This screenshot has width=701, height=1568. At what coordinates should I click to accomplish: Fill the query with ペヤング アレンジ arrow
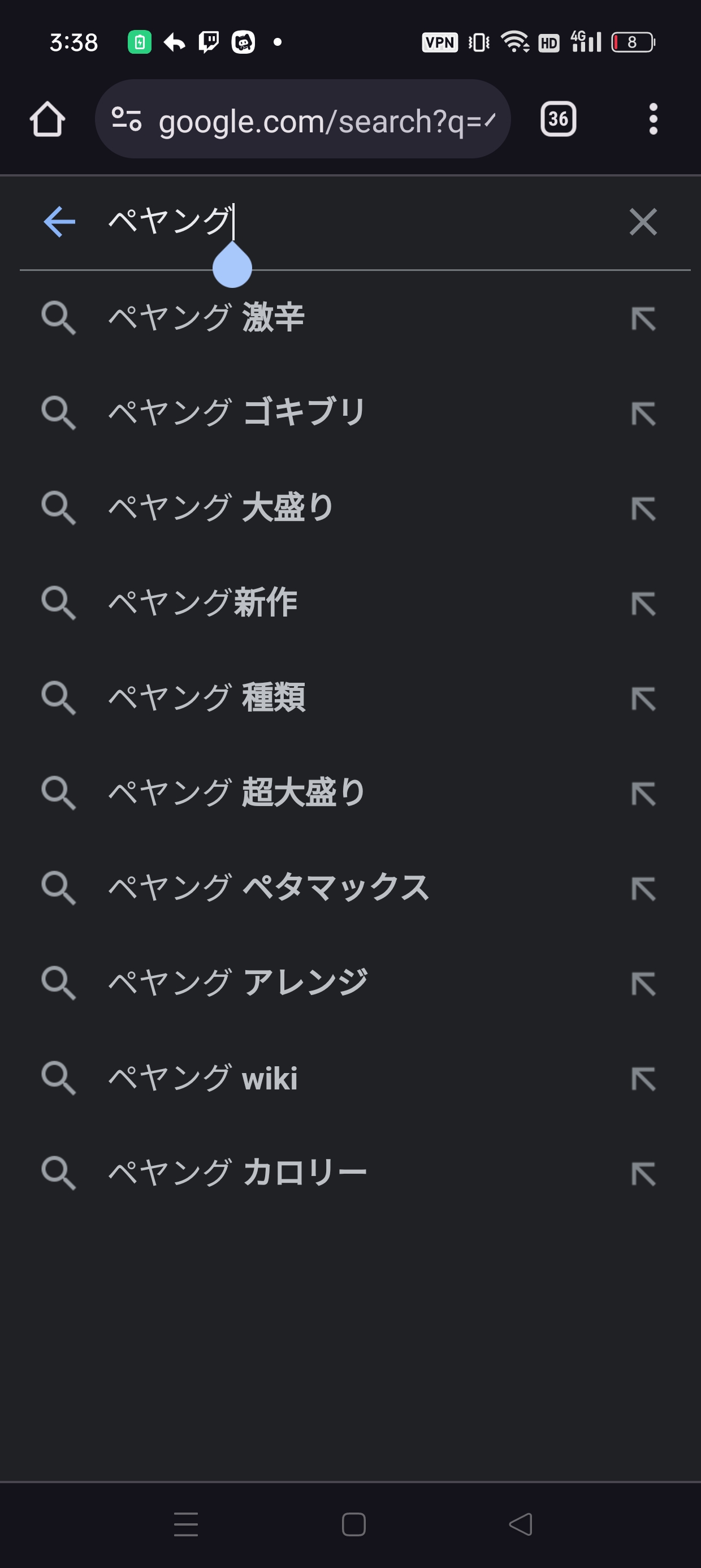643,984
